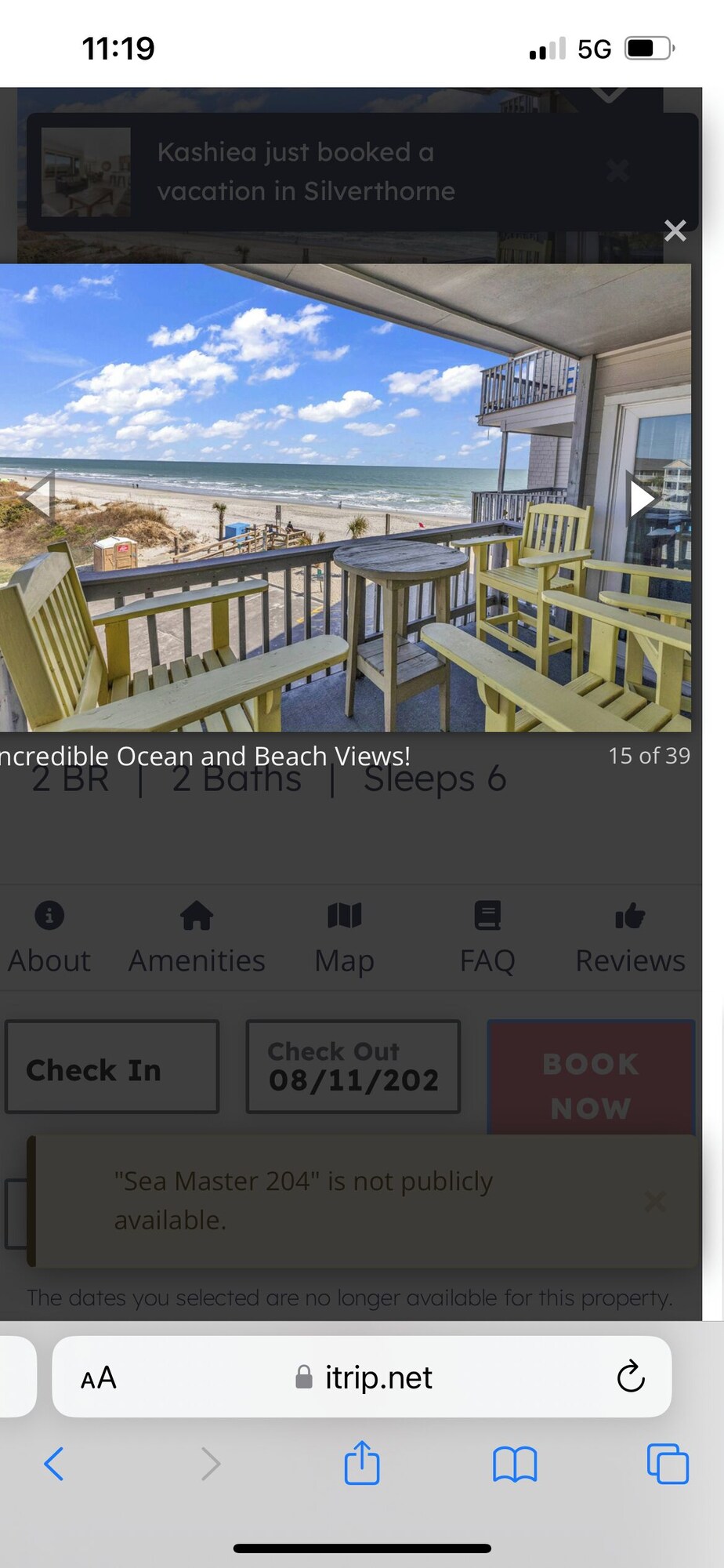Image resolution: width=724 pixels, height=1568 pixels.
Task: Open Safari bookmarks
Action: [x=515, y=1464]
